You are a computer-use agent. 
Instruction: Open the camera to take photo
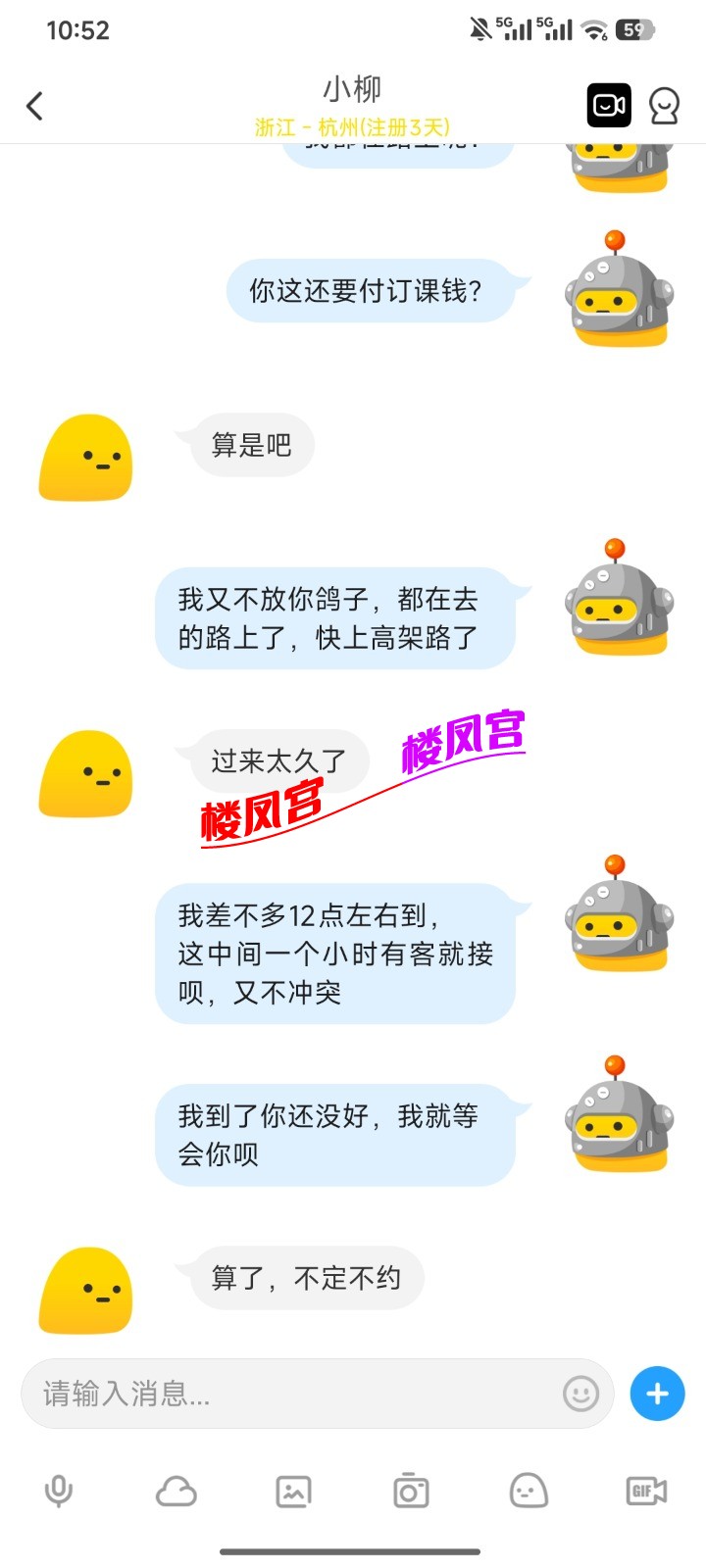[411, 1491]
